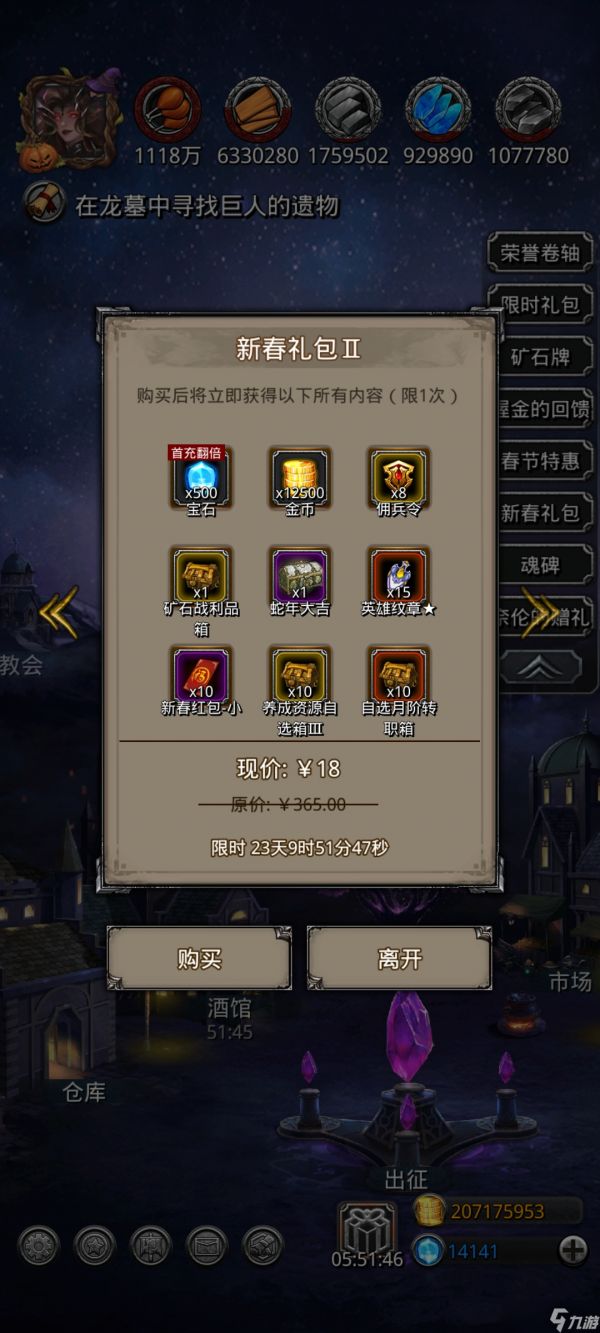
Task: Go to previous gift pack with left arrow
Action: click(x=58, y=615)
